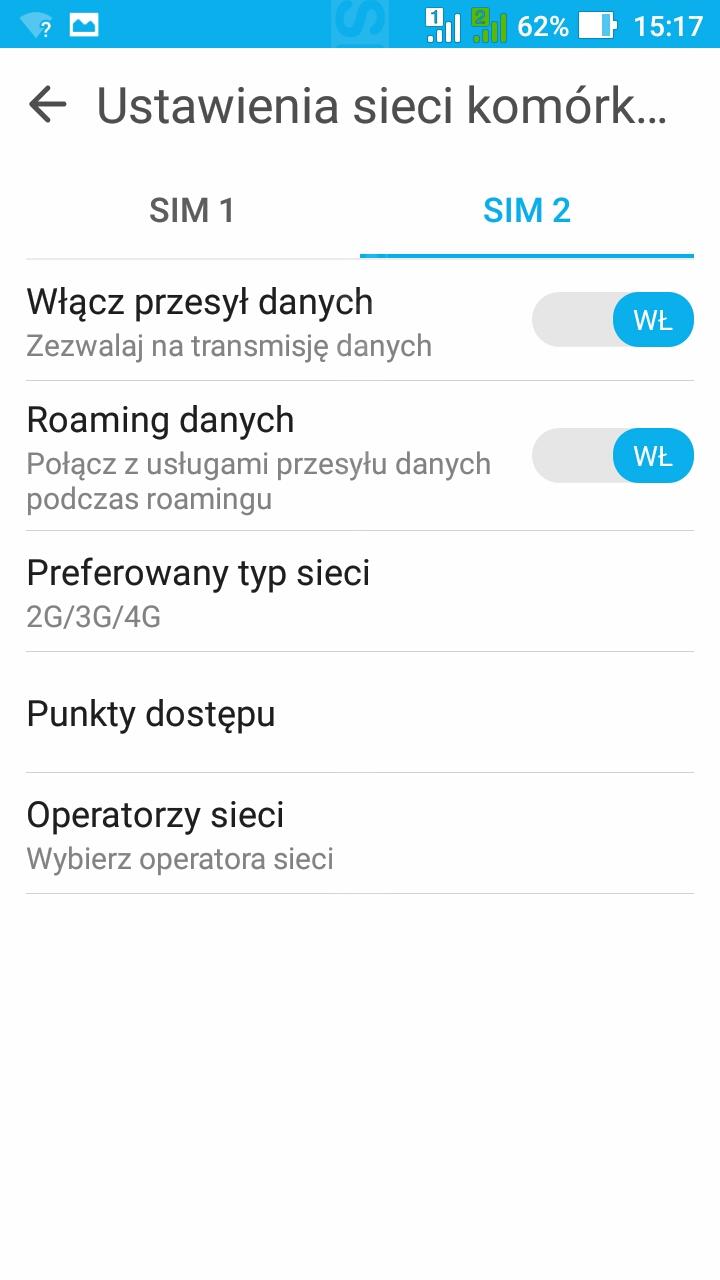This screenshot has width=720, height=1280.
Task: Select the SIM 2 tab
Action: 526,211
